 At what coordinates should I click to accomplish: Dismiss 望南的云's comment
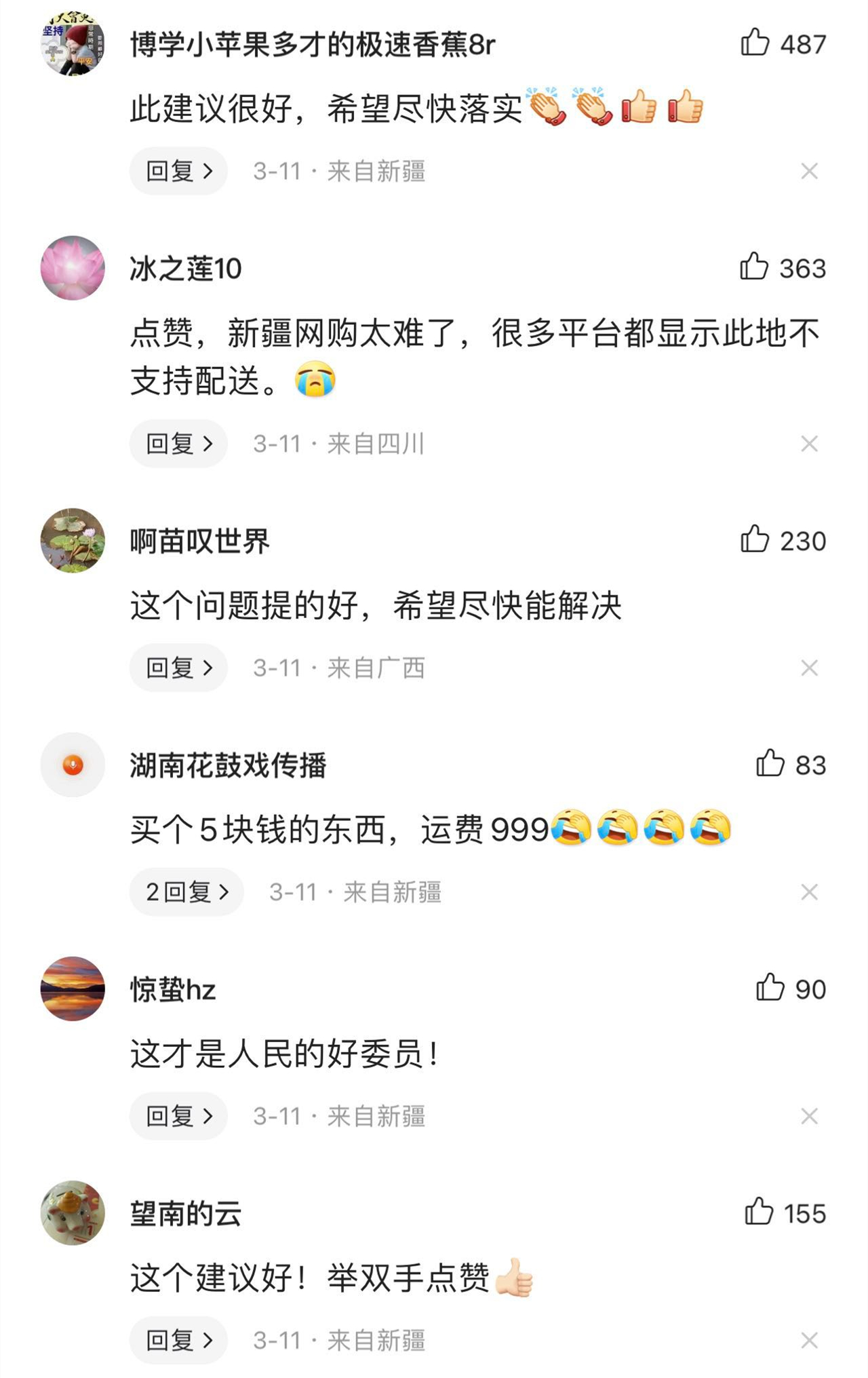(x=809, y=1340)
